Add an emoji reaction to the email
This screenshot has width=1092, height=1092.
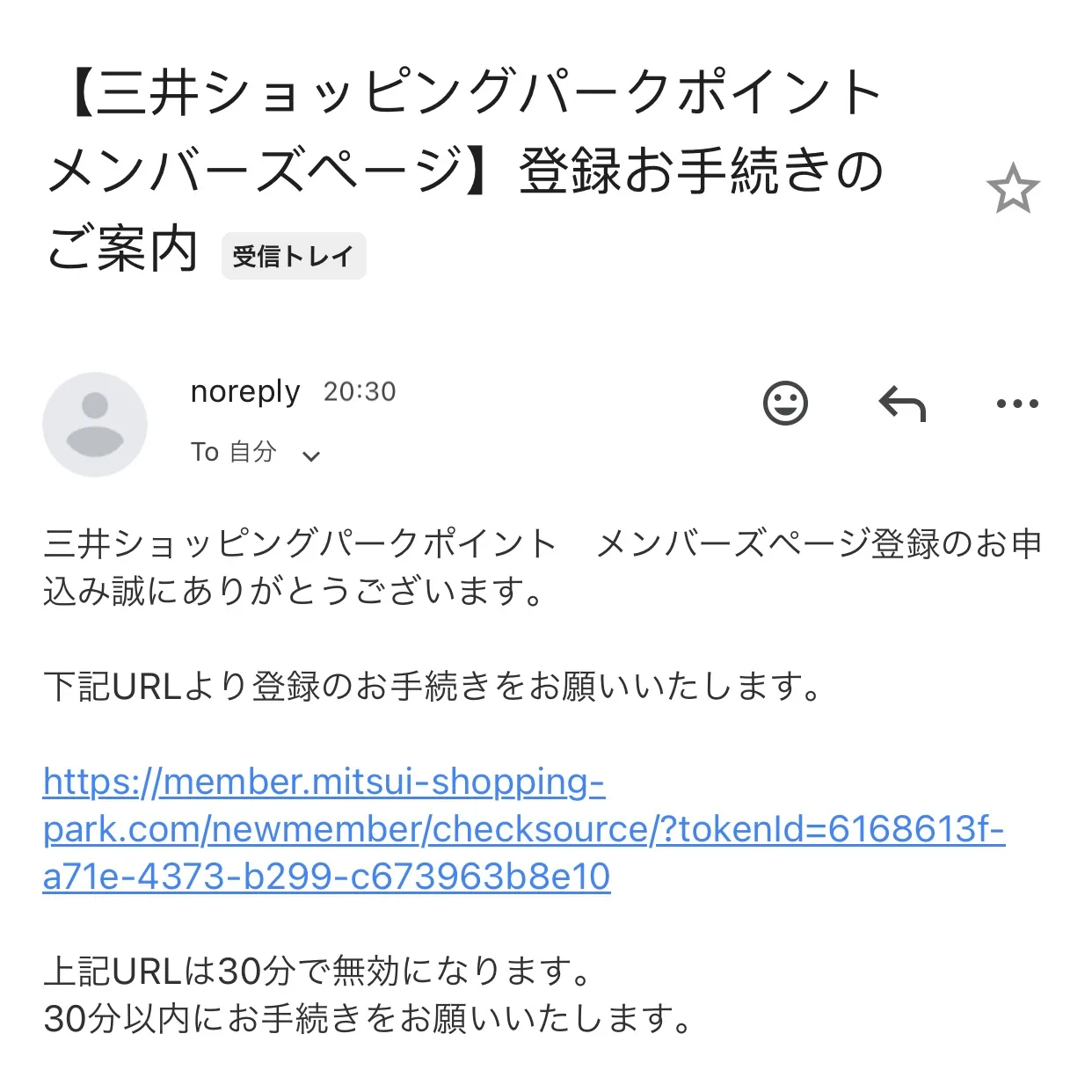pos(785,404)
